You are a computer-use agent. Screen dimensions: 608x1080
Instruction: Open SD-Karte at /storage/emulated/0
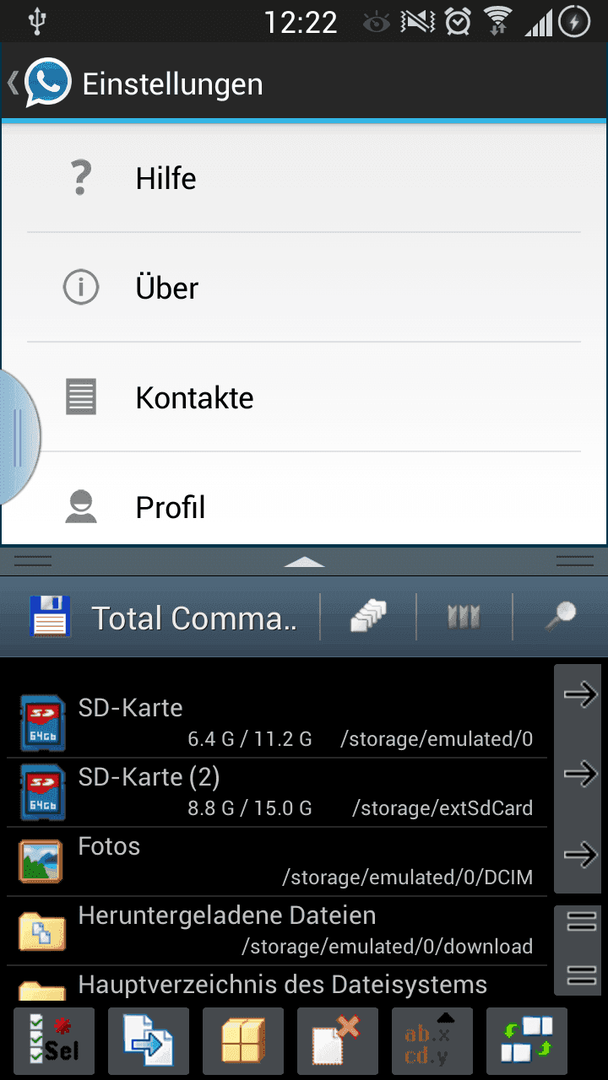pos(277,723)
